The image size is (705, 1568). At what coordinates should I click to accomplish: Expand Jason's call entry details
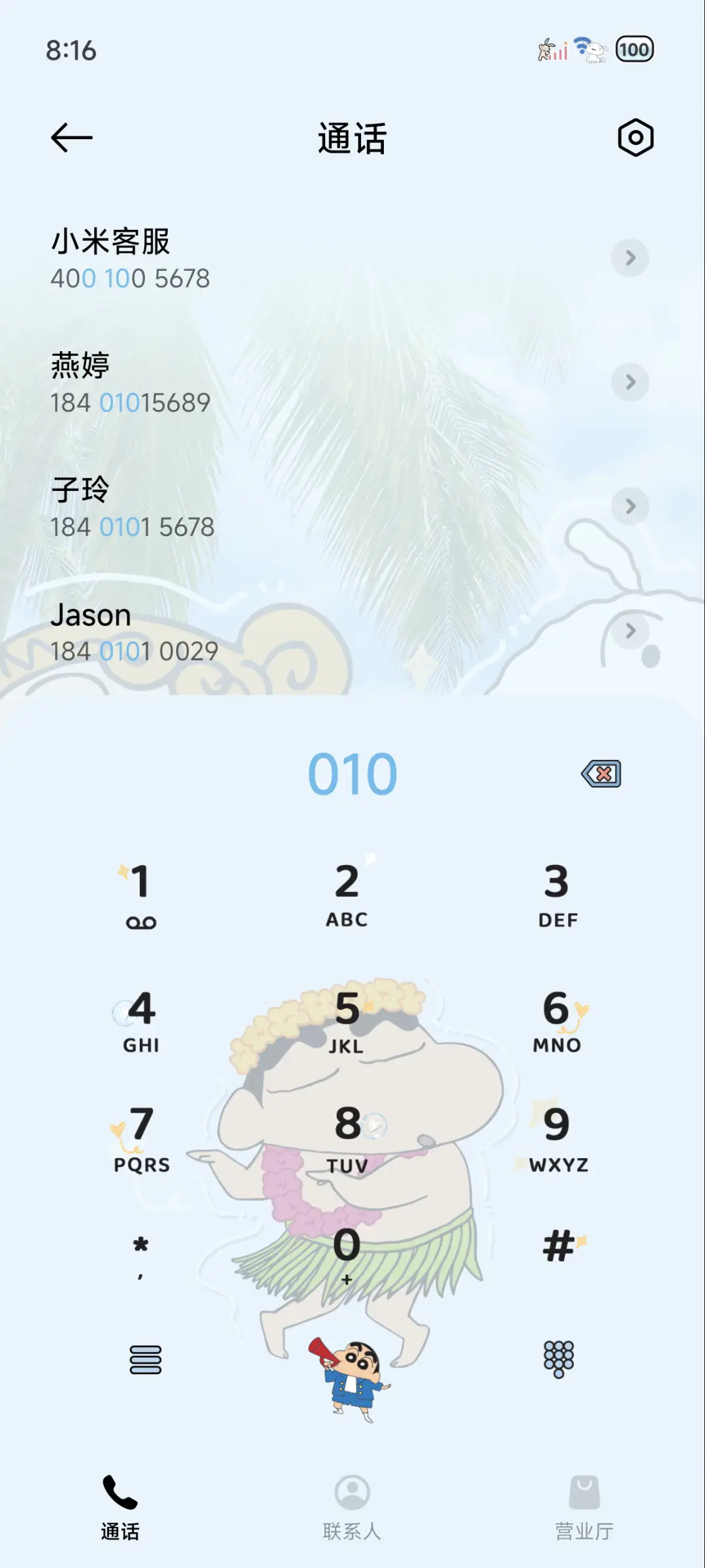[630, 631]
